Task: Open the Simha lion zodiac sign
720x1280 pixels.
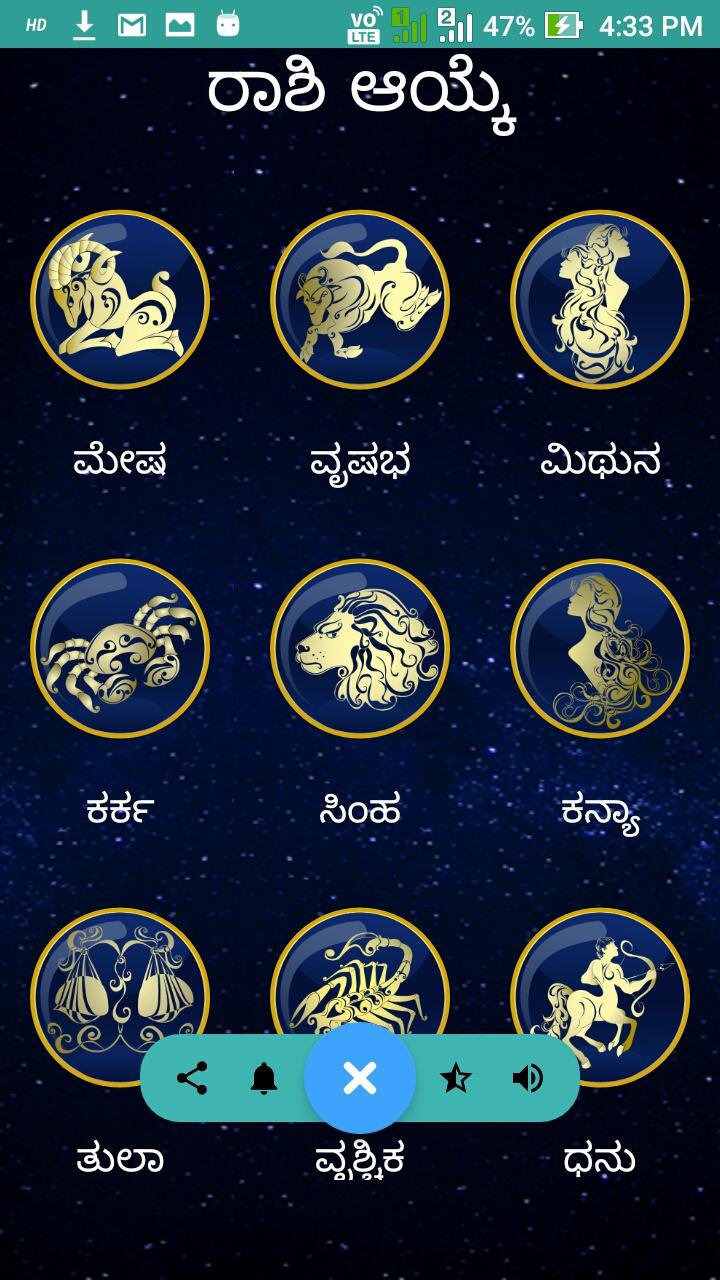Action: point(360,648)
